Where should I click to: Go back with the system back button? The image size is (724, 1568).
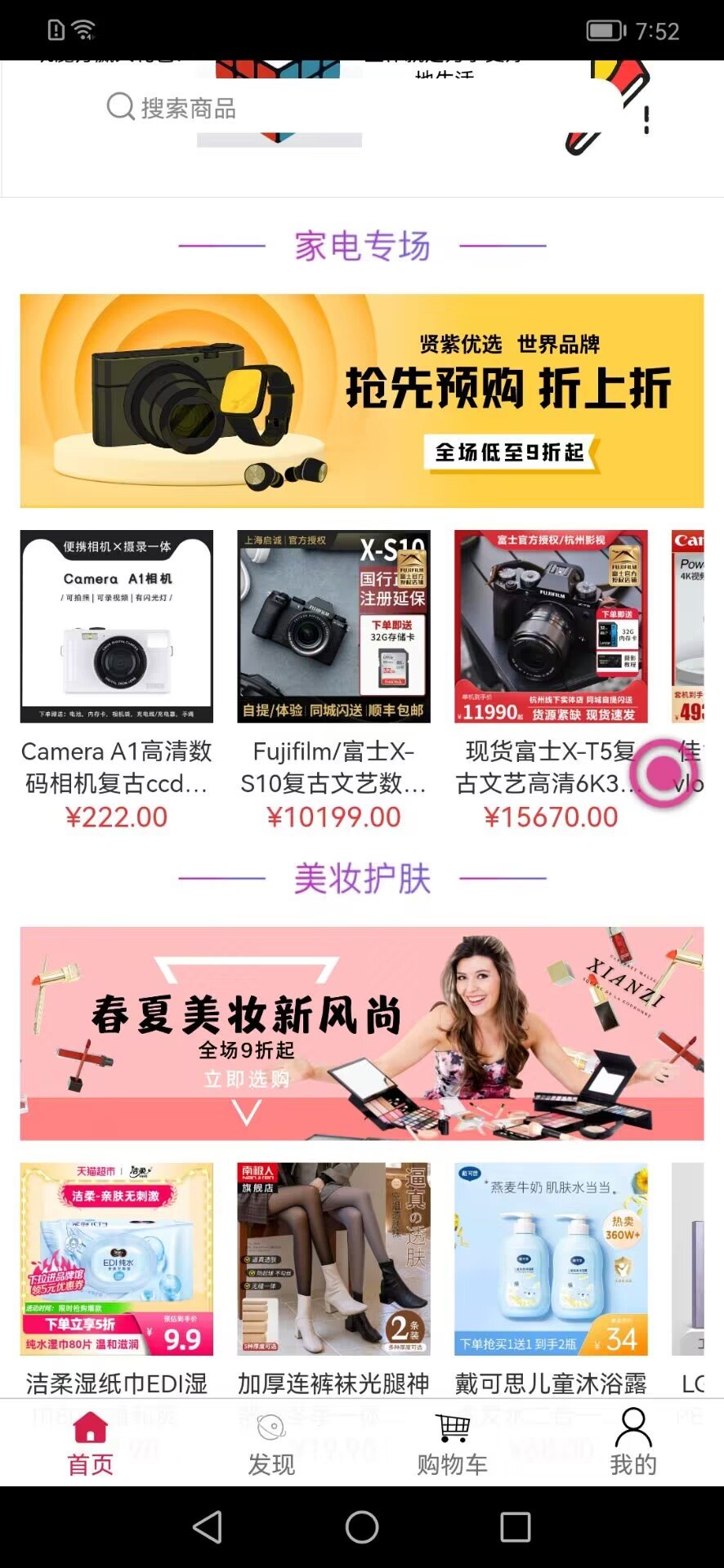tap(208, 1526)
